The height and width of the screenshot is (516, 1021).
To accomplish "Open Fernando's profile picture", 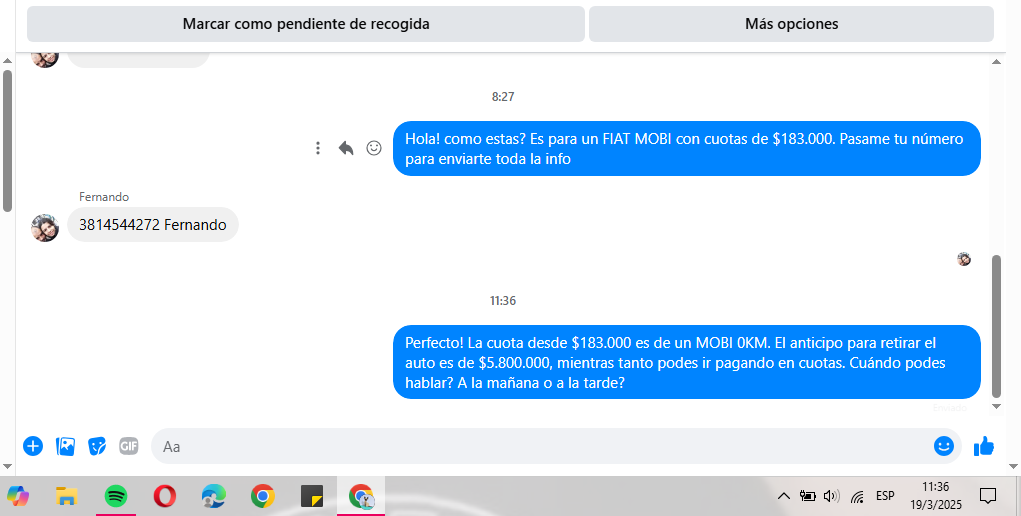I will pyautogui.click(x=44, y=227).
